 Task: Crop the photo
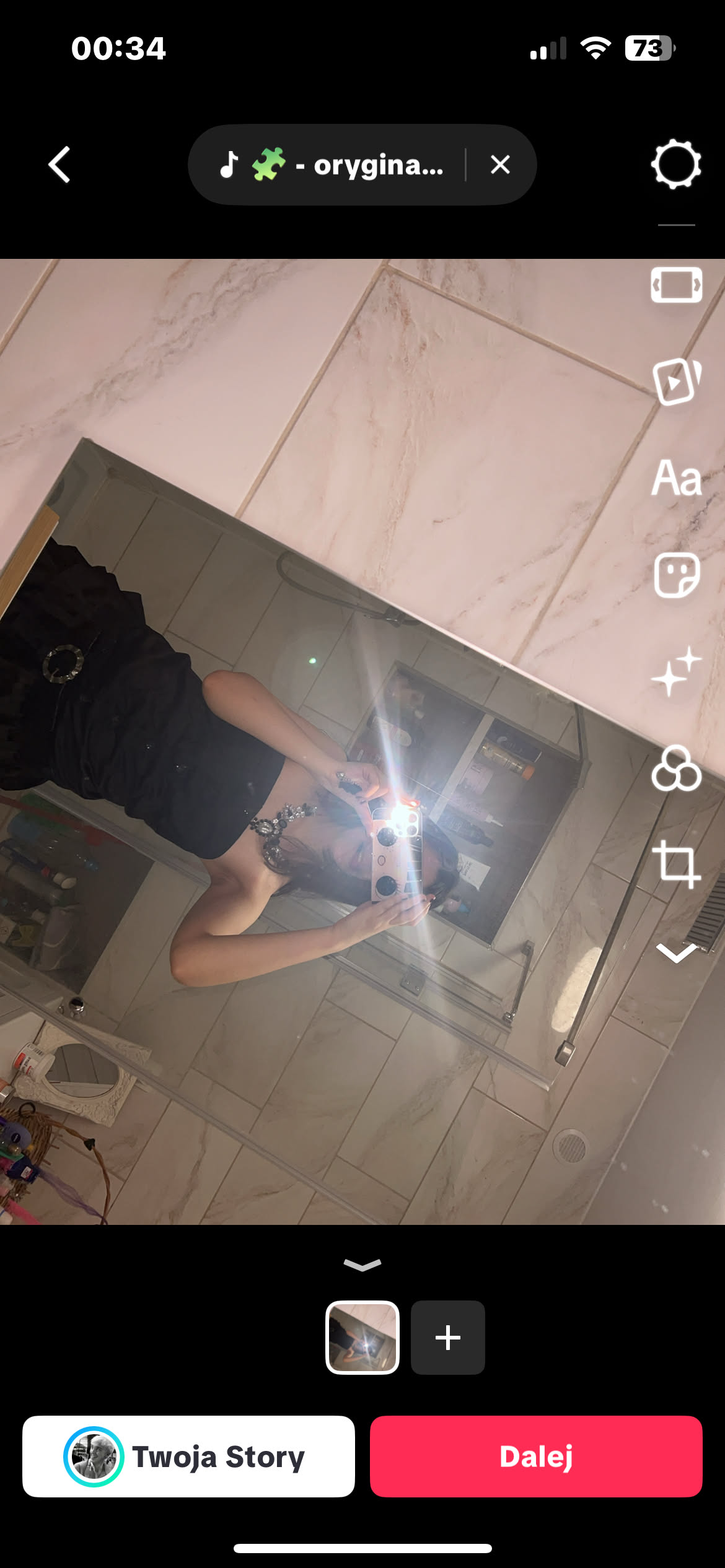click(676, 864)
